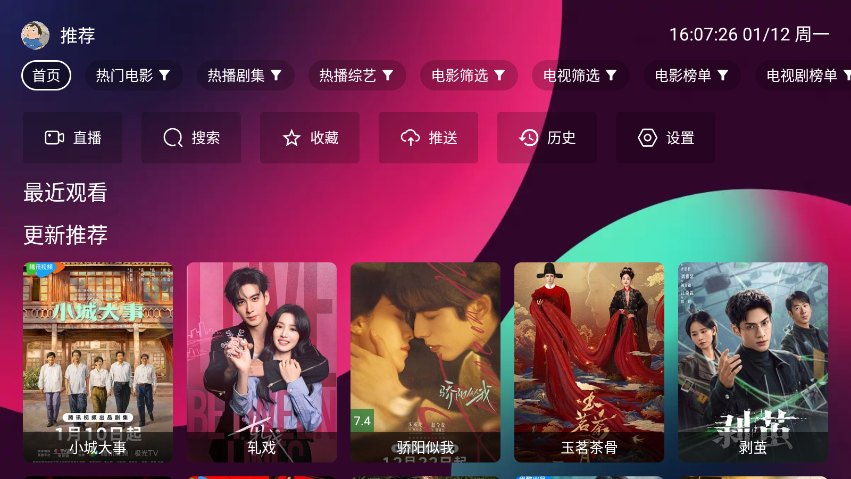851x479 pixels.
Task: Open 收藏 favorites
Action: [x=310, y=138]
